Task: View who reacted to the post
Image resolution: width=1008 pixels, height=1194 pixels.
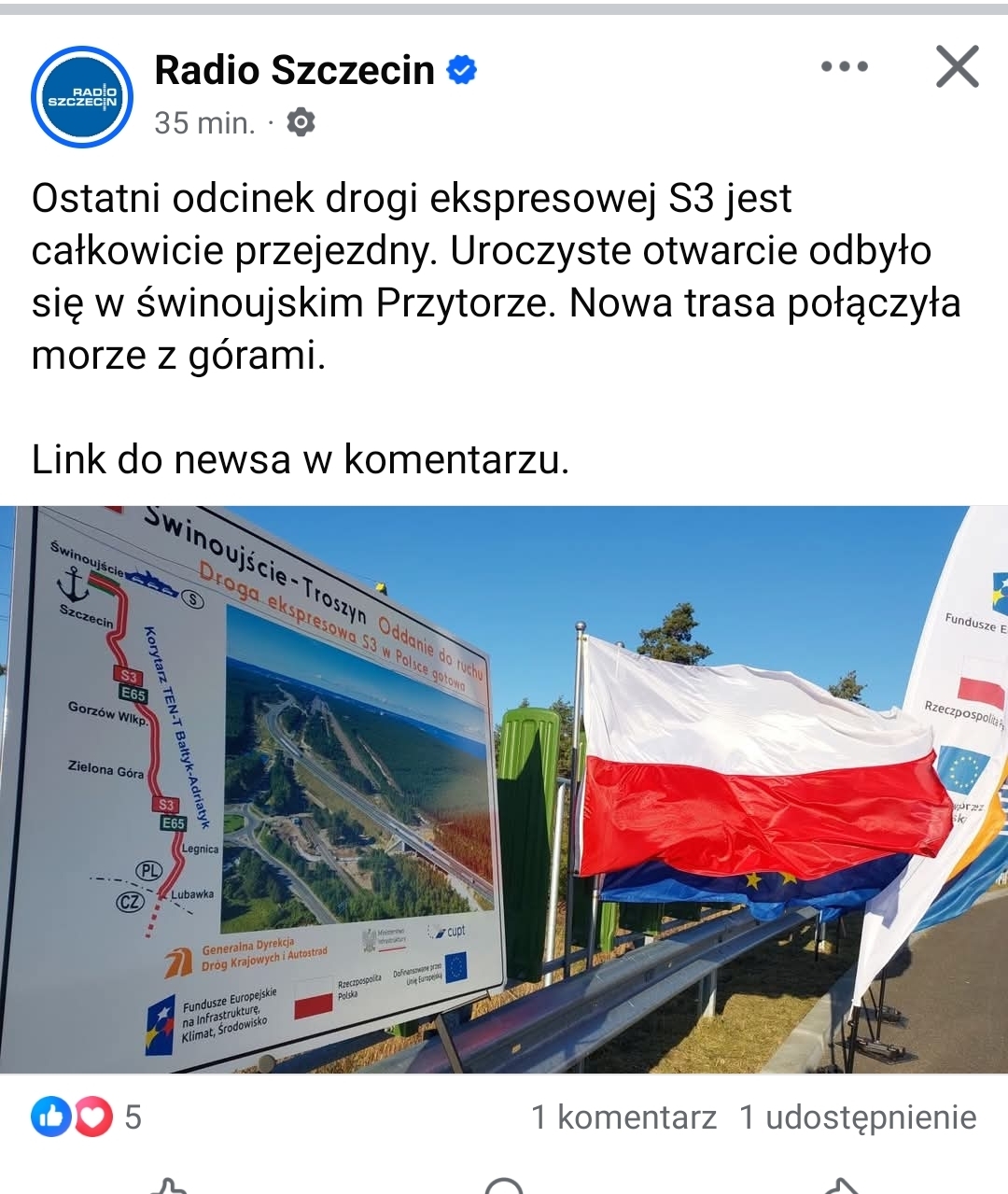Action: click(x=86, y=1117)
